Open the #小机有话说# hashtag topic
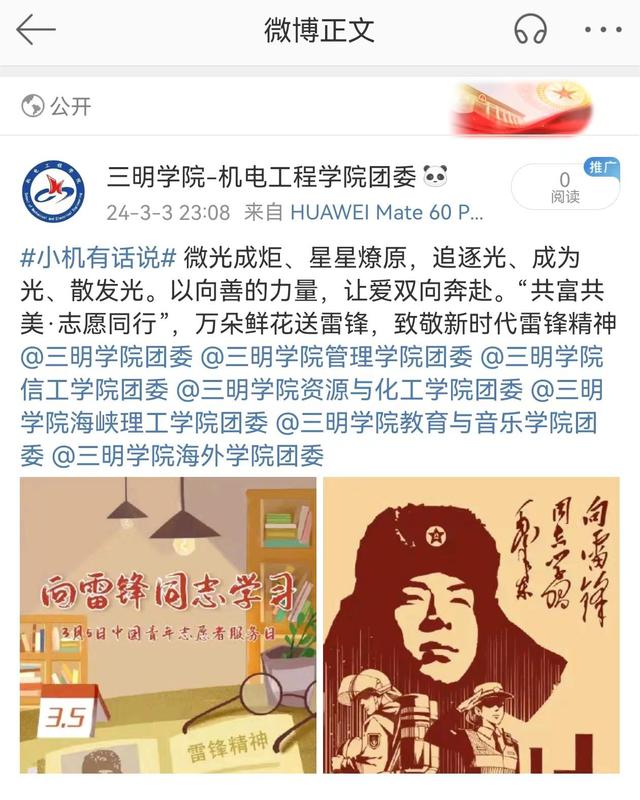The height and width of the screenshot is (800, 640). pos(98,257)
